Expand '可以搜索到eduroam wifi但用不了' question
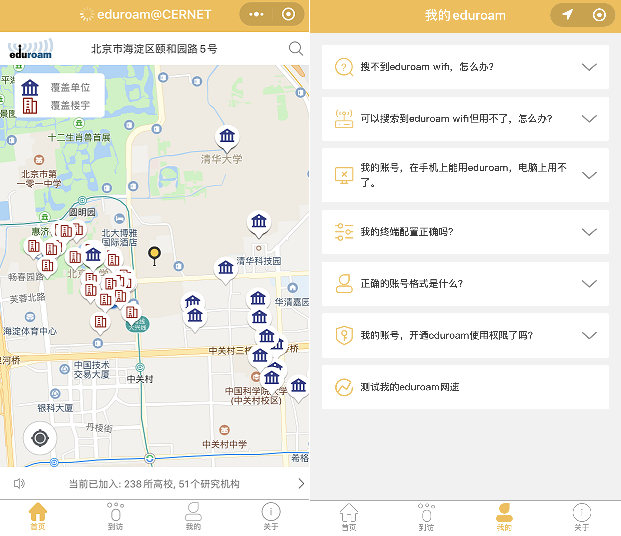 tap(589, 119)
